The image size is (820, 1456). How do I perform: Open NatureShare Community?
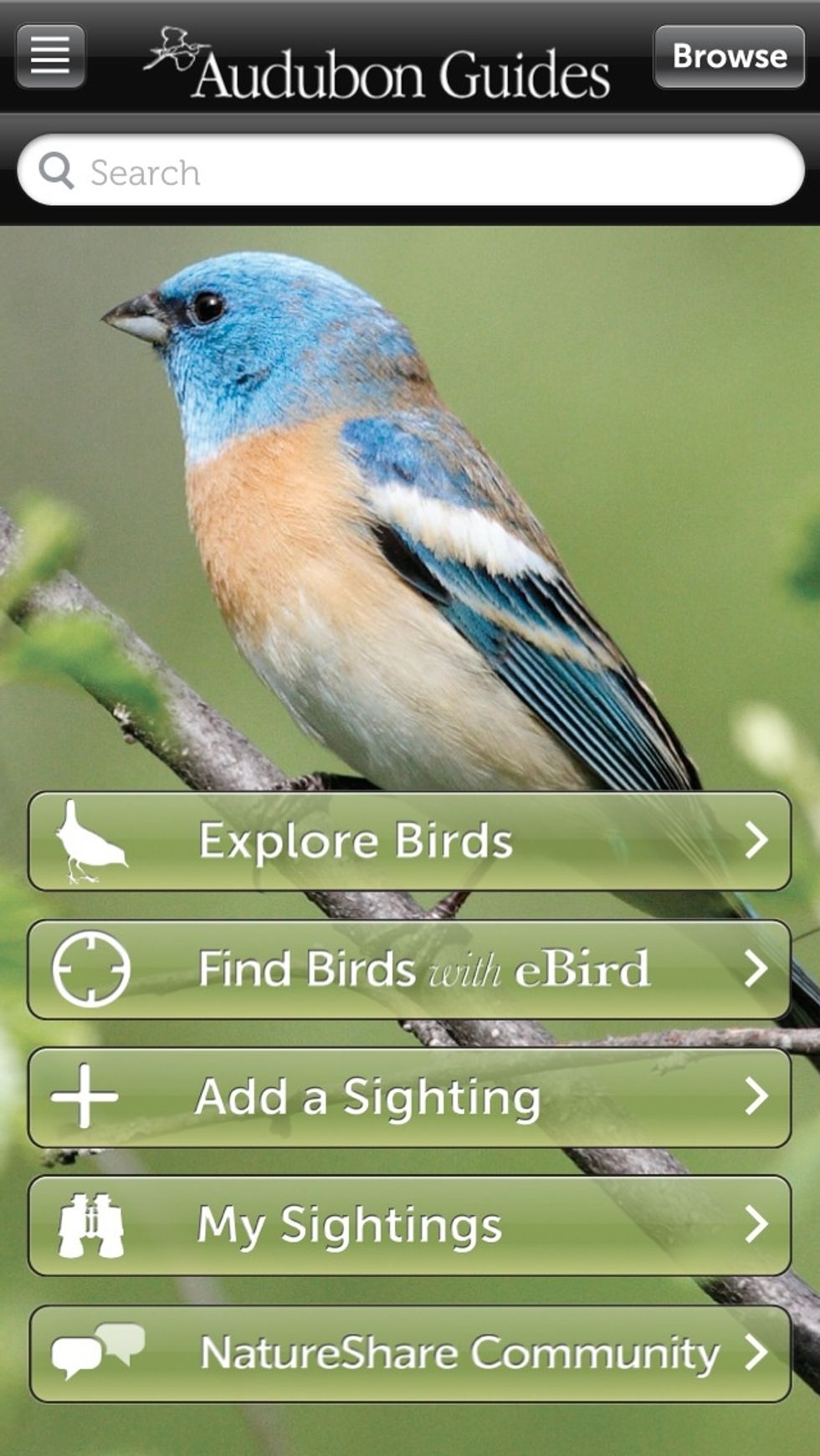tap(409, 1353)
